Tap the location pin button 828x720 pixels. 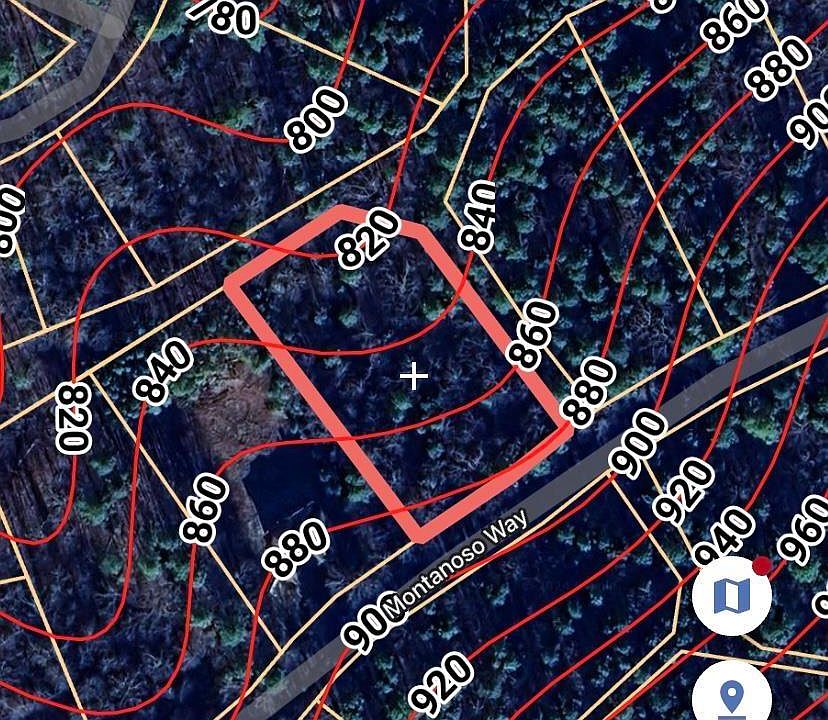tap(732, 694)
